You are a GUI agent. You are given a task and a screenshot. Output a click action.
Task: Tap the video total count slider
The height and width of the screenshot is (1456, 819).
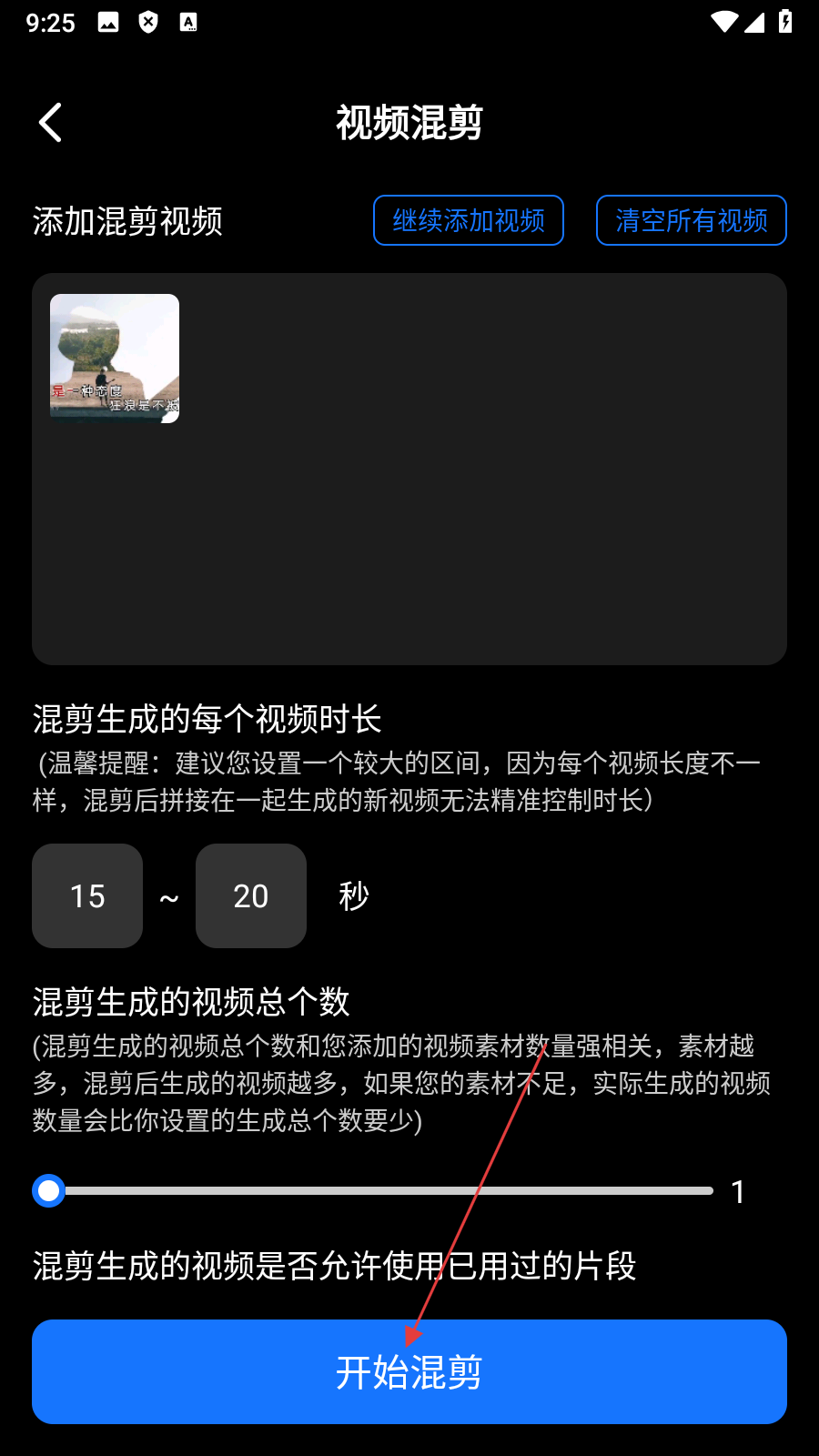click(382, 1190)
